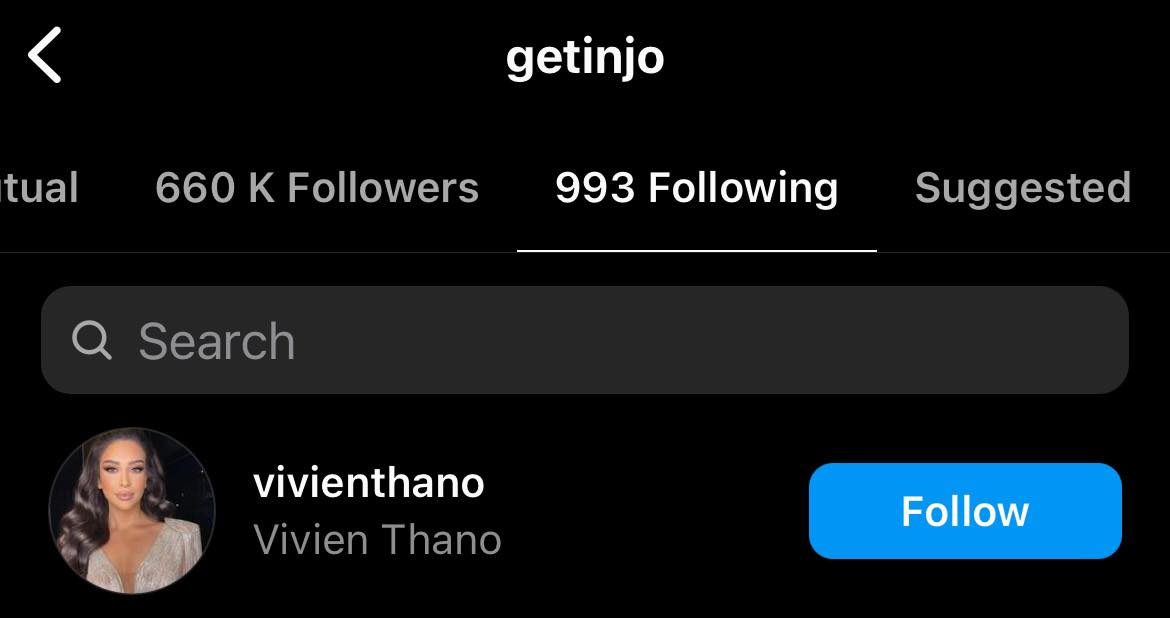1170x618 pixels.
Task: Go back using the arrow icon
Action: (45, 56)
